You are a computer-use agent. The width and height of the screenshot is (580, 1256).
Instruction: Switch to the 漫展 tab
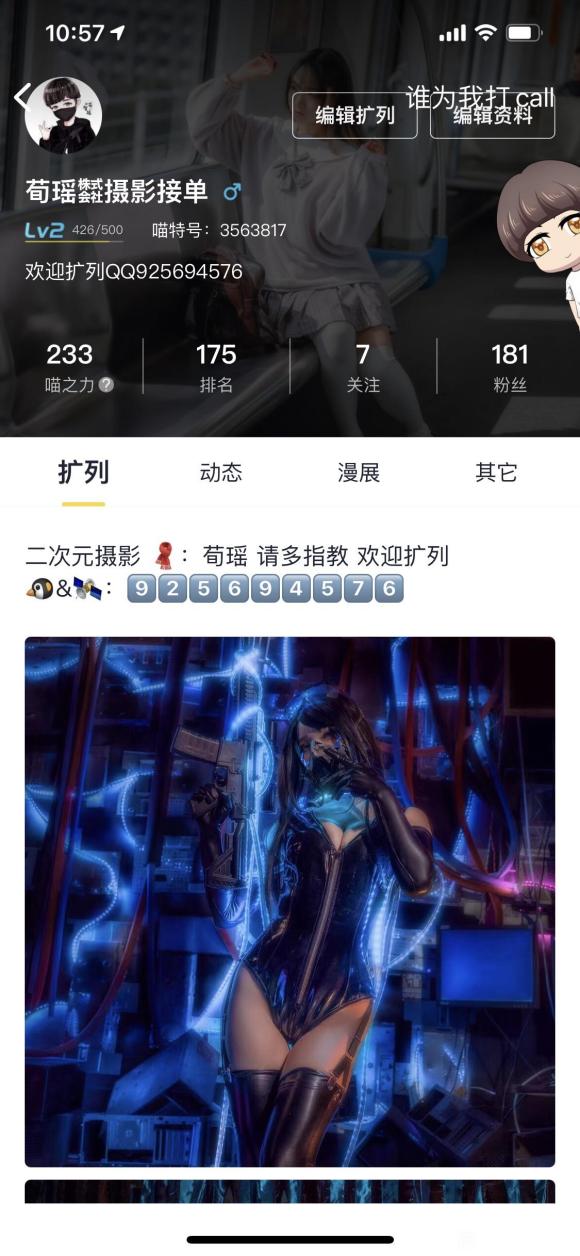tap(359, 473)
